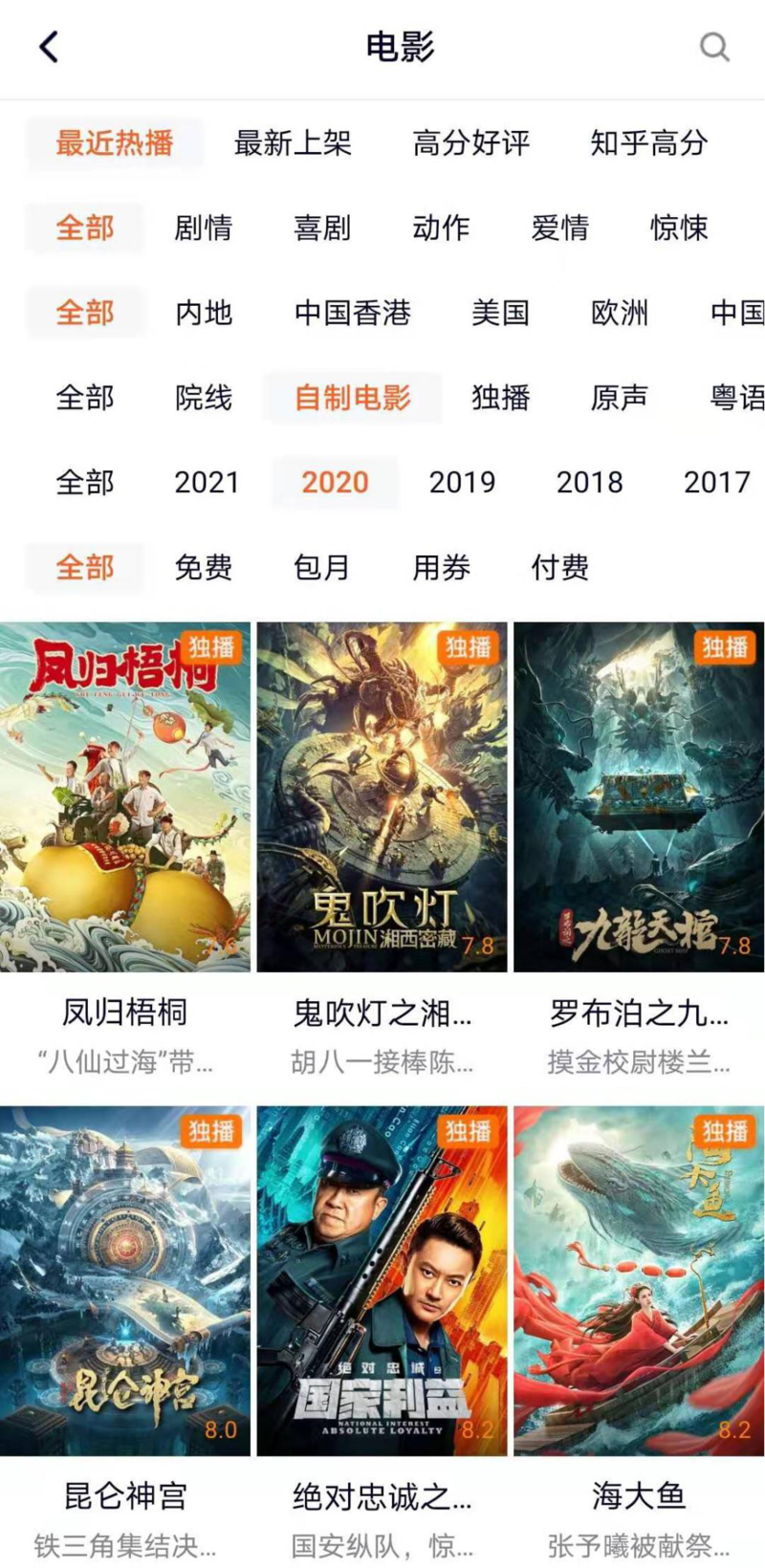
Task: Filter movies by year 2021
Action: (x=207, y=483)
